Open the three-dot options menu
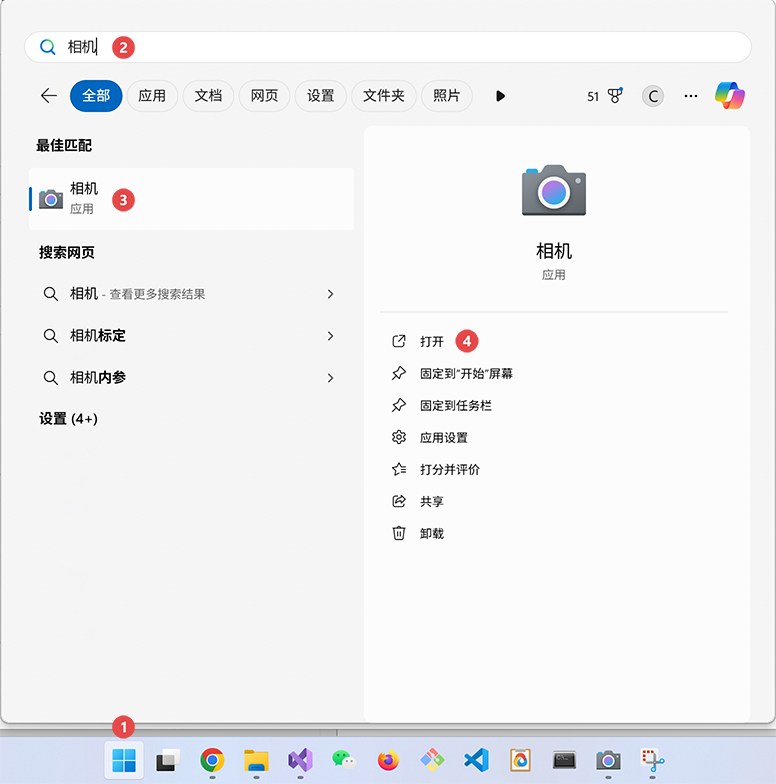This screenshot has width=776, height=784. (x=691, y=96)
